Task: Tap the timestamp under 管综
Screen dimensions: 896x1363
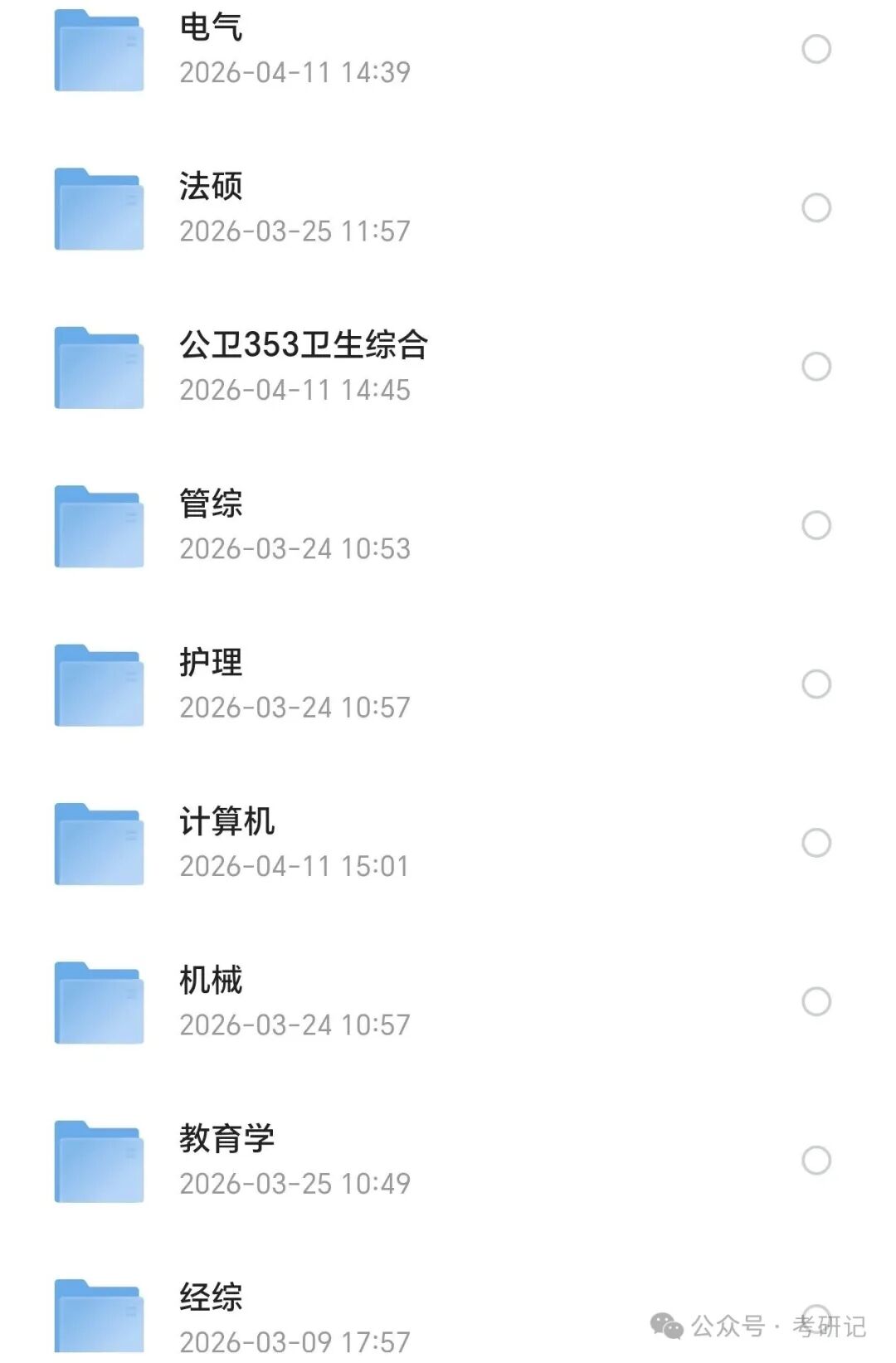Action: coord(295,548)
